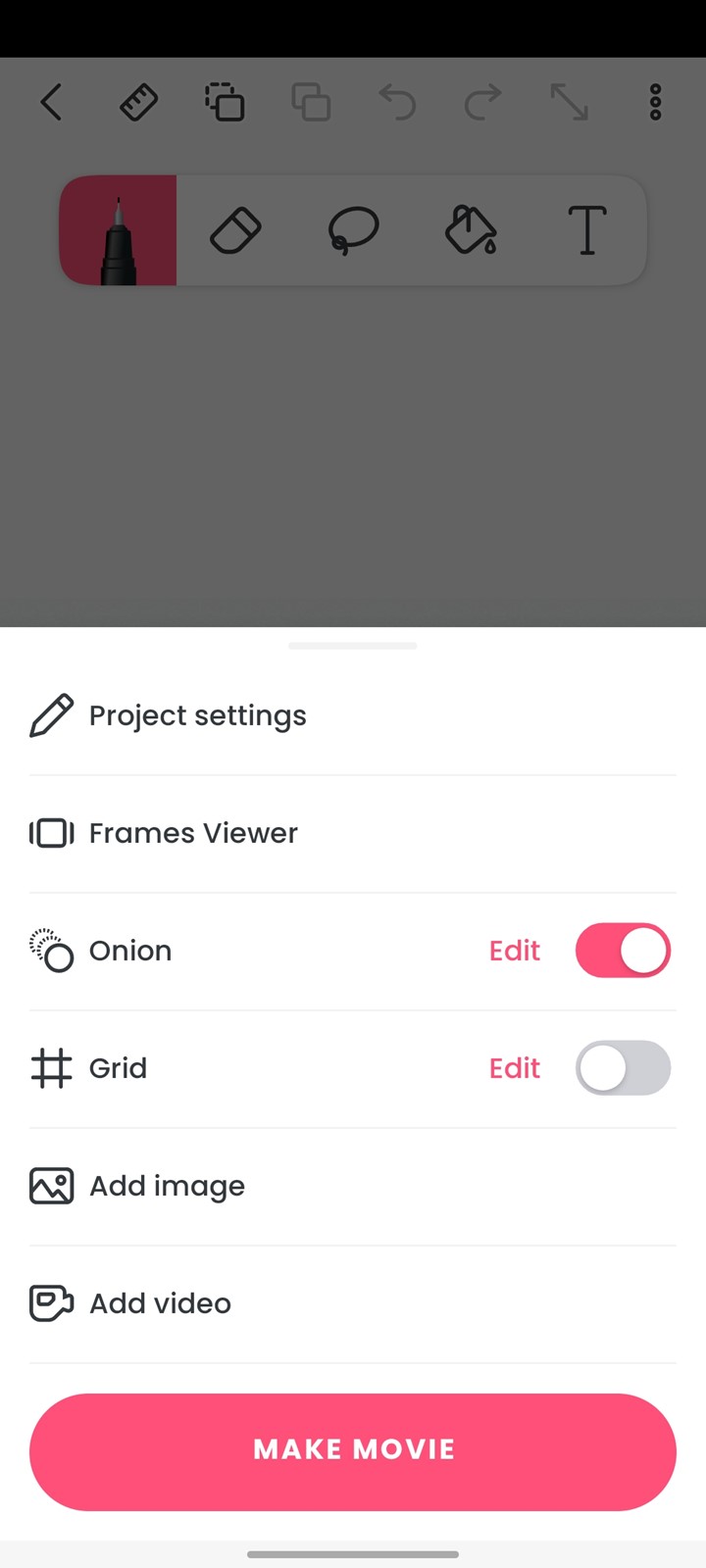This screenshot has width=706, height=1568.
Task: Select Add image
Action: pos(353,1187)
